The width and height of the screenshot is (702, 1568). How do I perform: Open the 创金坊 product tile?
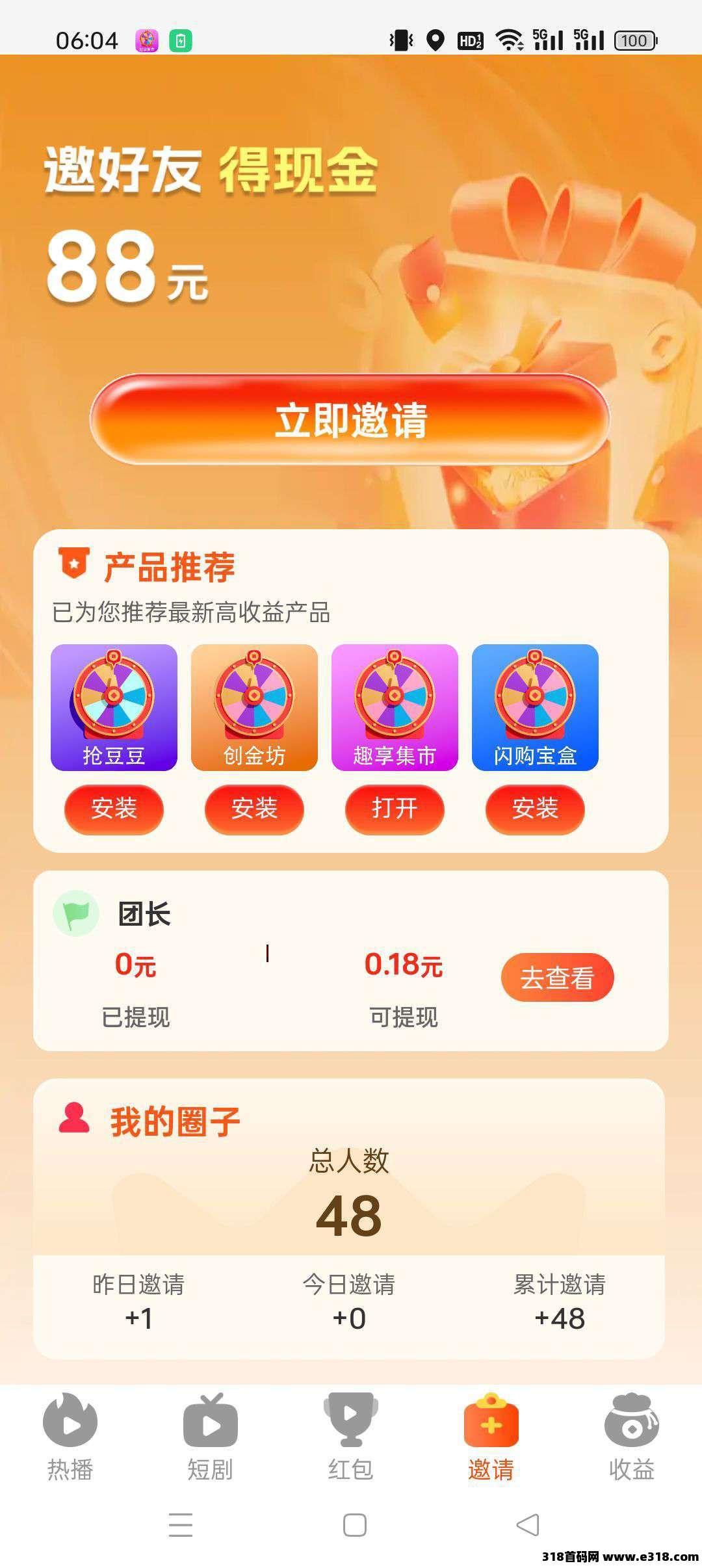254,707
